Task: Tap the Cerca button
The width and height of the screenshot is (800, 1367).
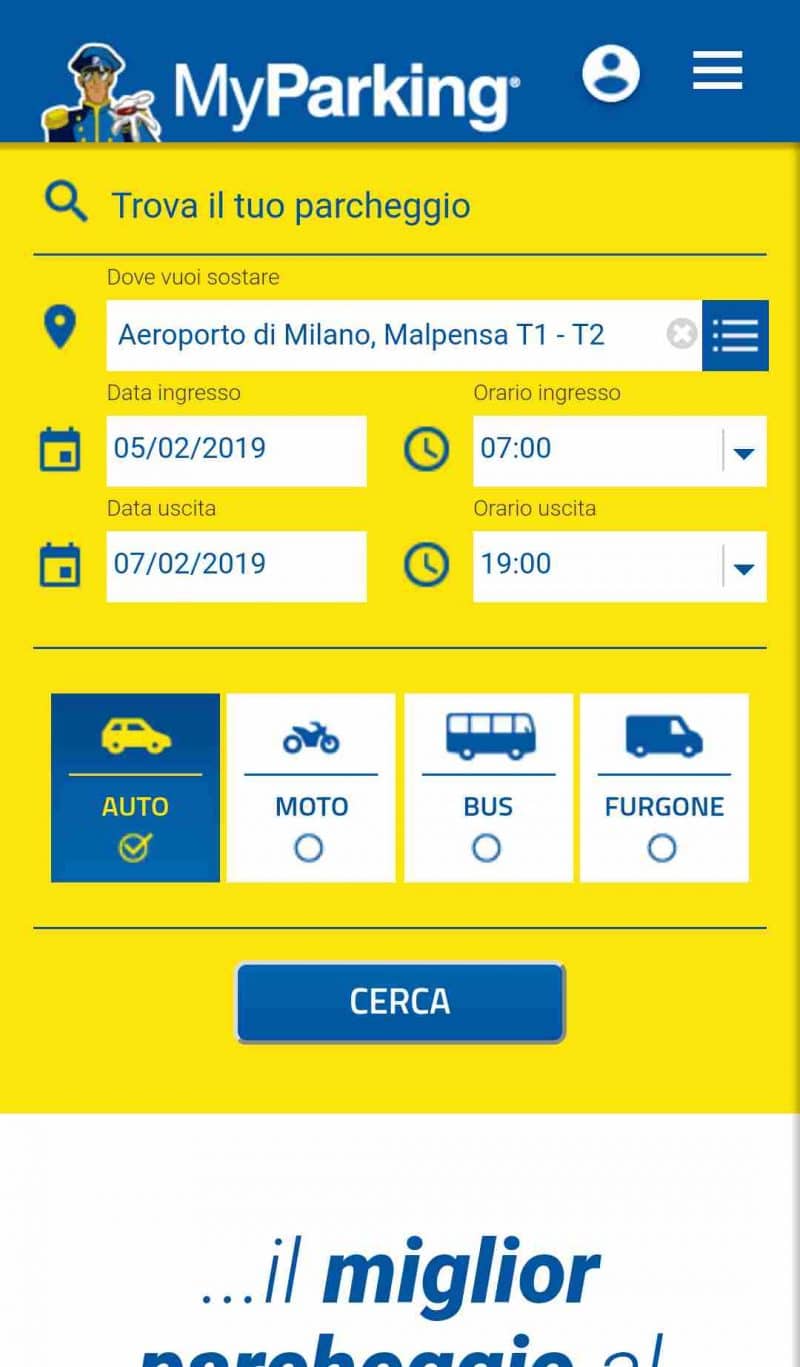Action: (400, 1002)
